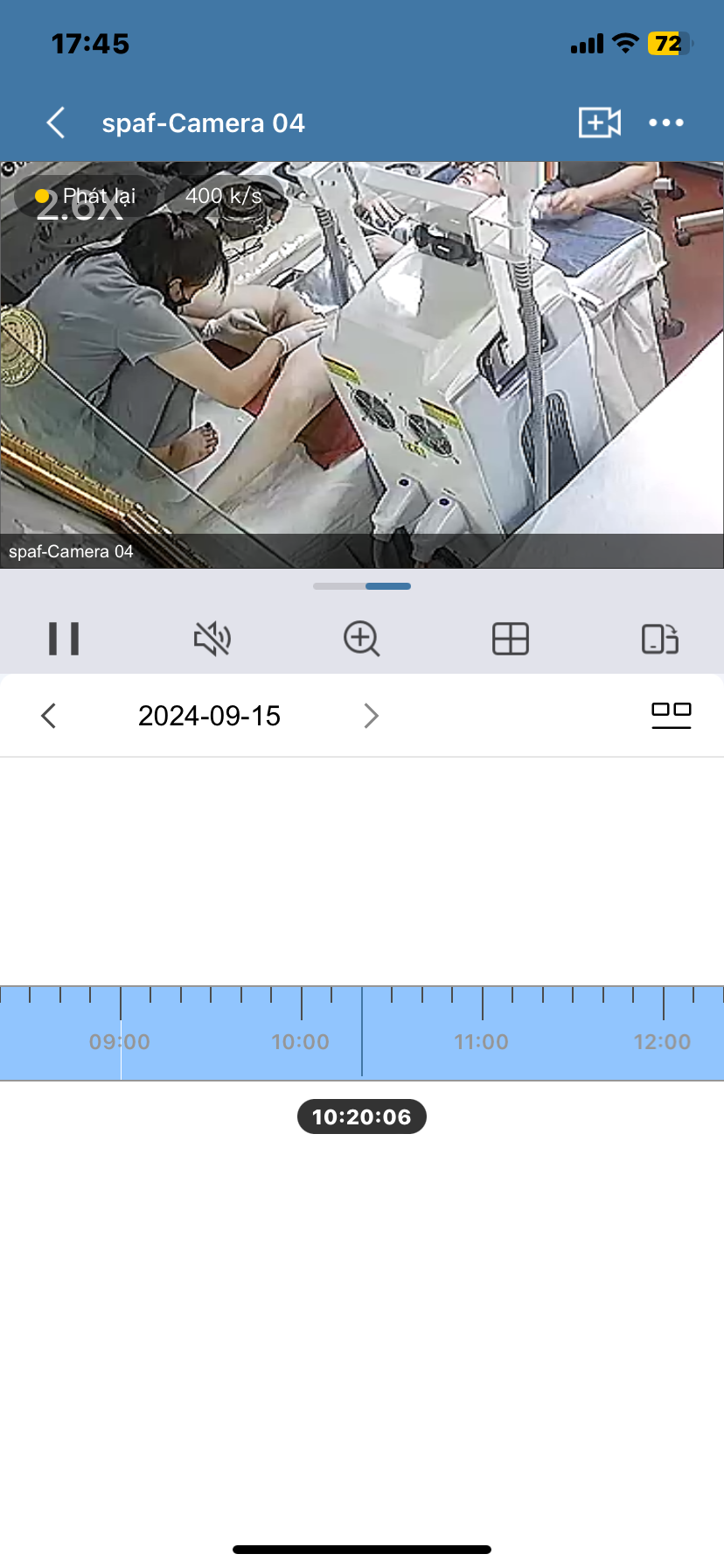This screenshot has width=724, height=1568.
Task: Jump to 11:00 on the timeline
Action: coord(482,1032)
